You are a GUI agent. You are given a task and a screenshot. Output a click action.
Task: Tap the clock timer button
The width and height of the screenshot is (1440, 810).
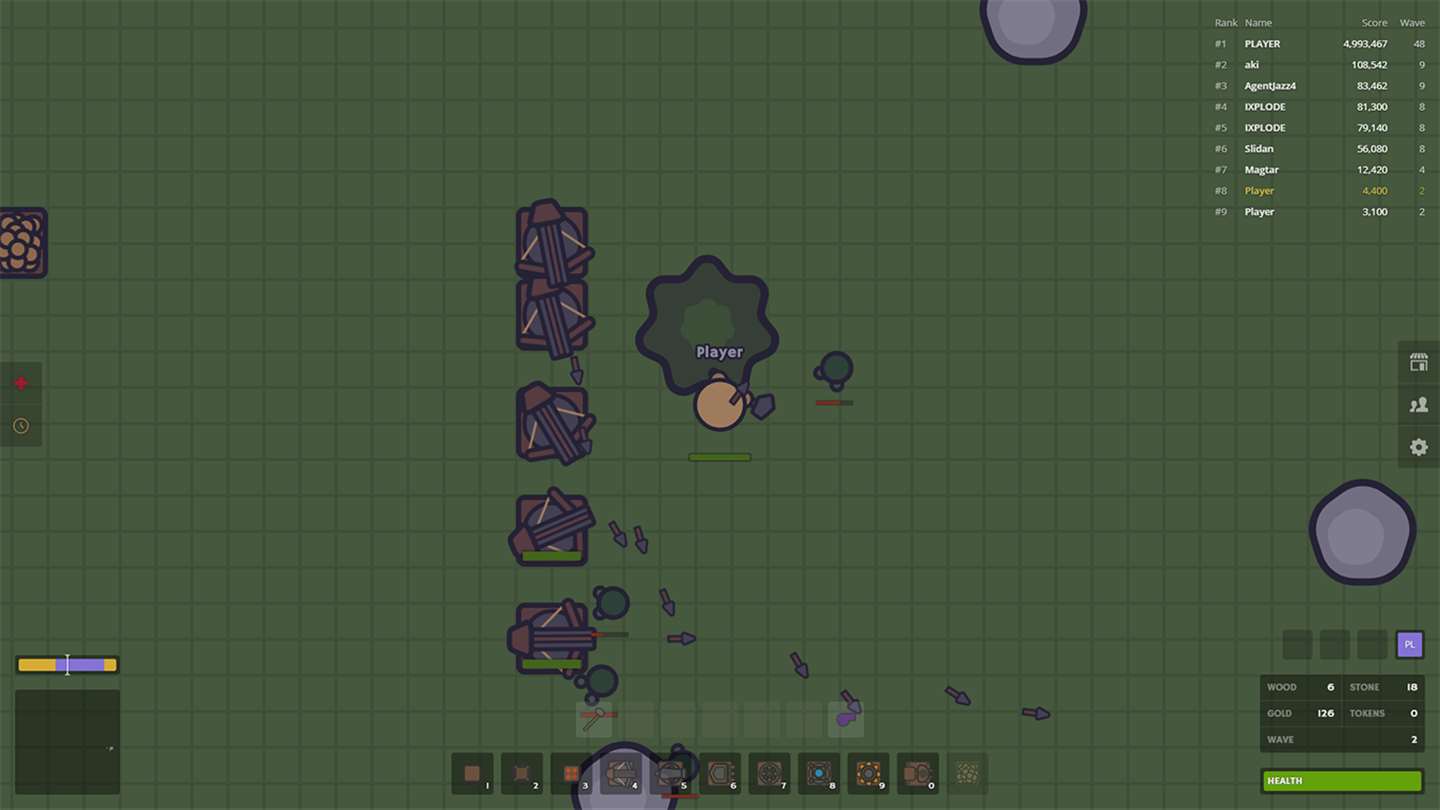click(x=21, y=426)
